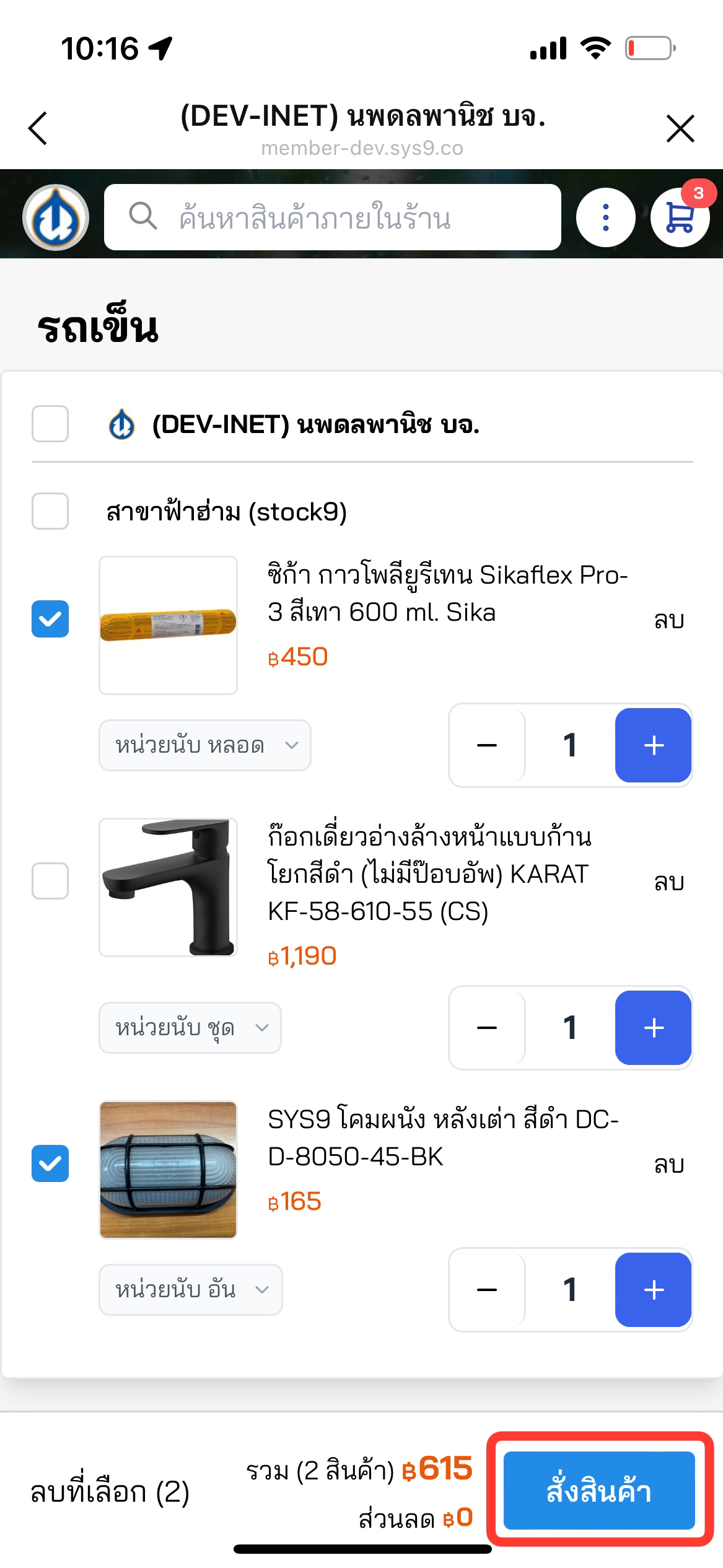
Task: Delete Sikaflex Pro-3 with ลบ
Action: 668,620
